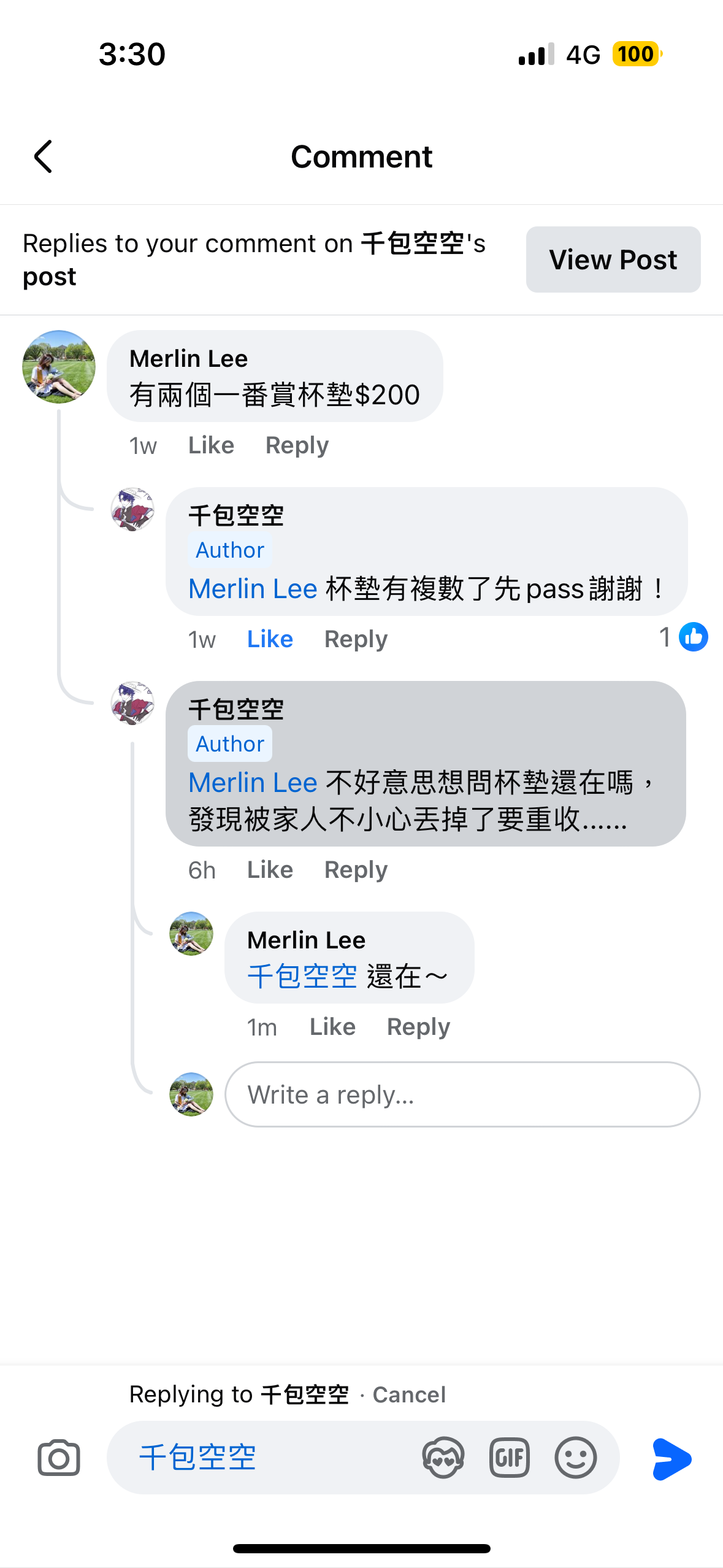Screen dimensions: 723x1568
Task: Like Merlin Lee's 杯墊$200 comment
Action: pyautogui.click(x=211, y=445)
